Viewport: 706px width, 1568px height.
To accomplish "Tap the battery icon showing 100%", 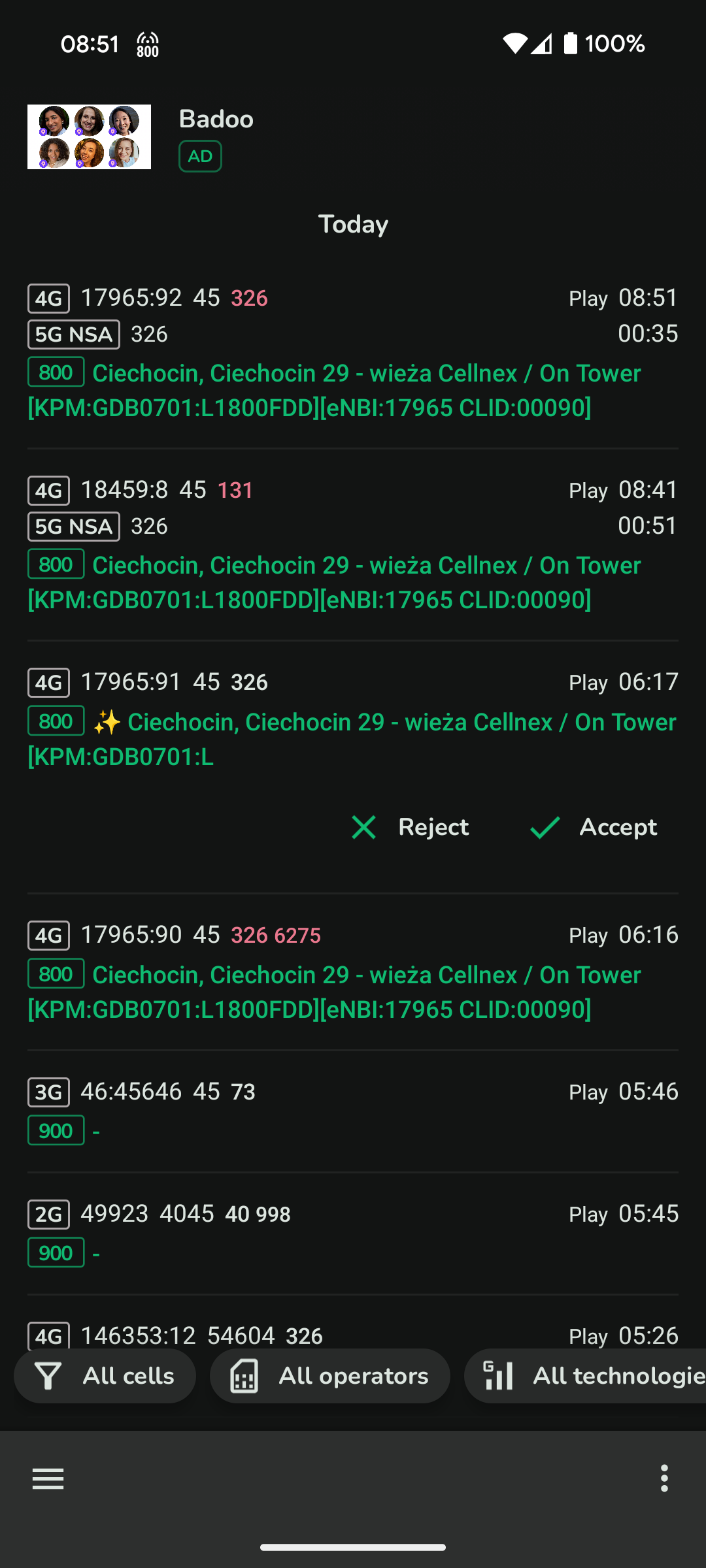I will click(x=570, y=42).
